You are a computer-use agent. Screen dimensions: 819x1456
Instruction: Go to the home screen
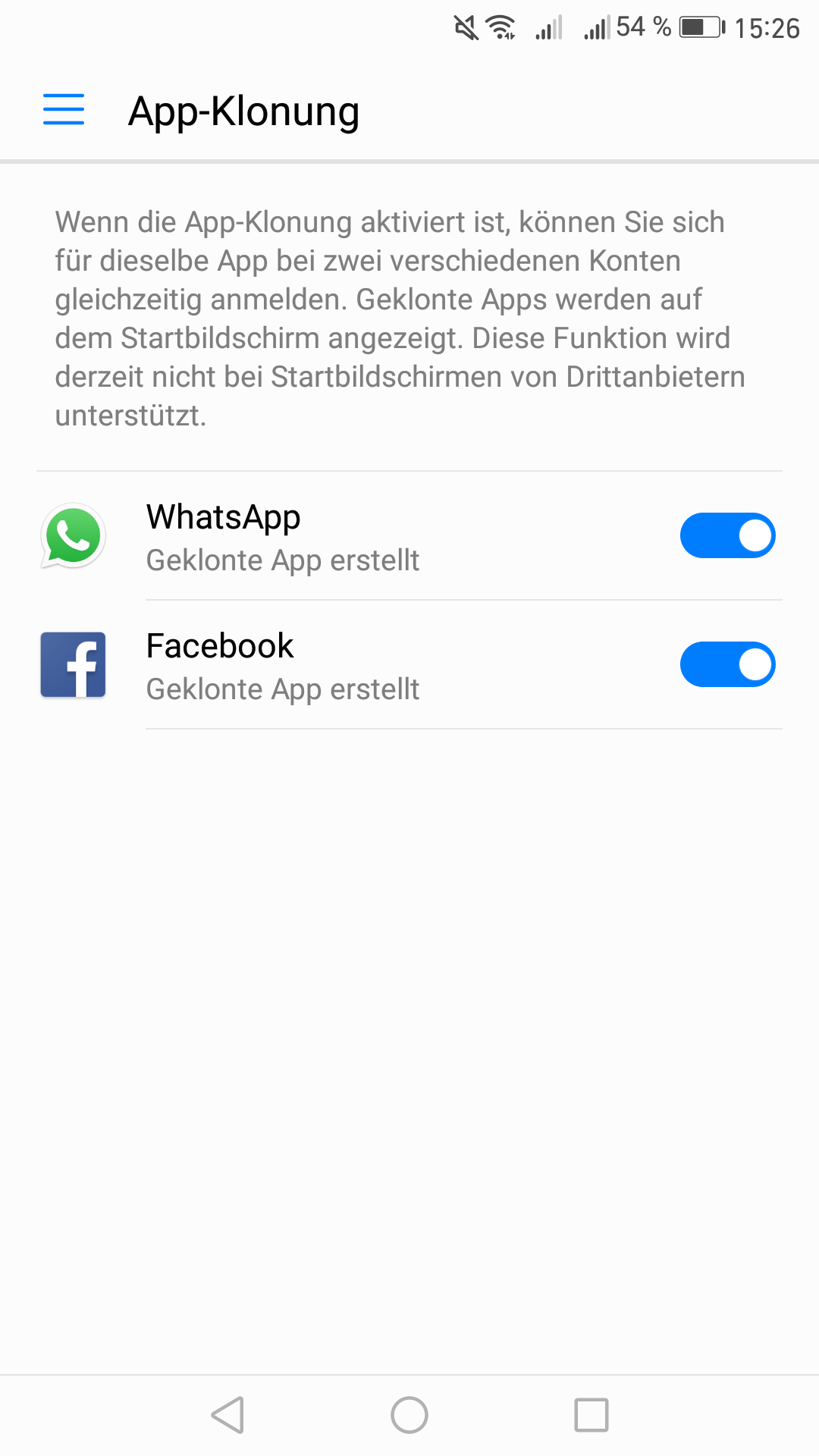[x=409, y=1415]
